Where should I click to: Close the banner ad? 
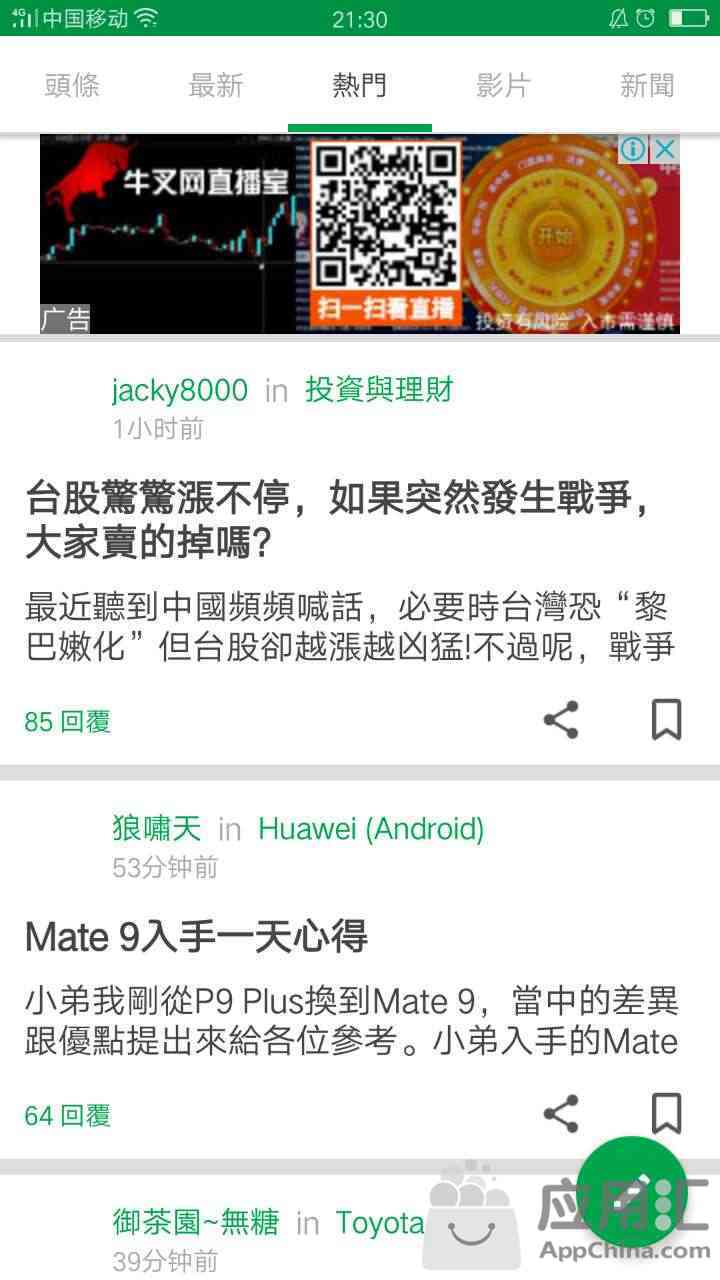point(665,150)
